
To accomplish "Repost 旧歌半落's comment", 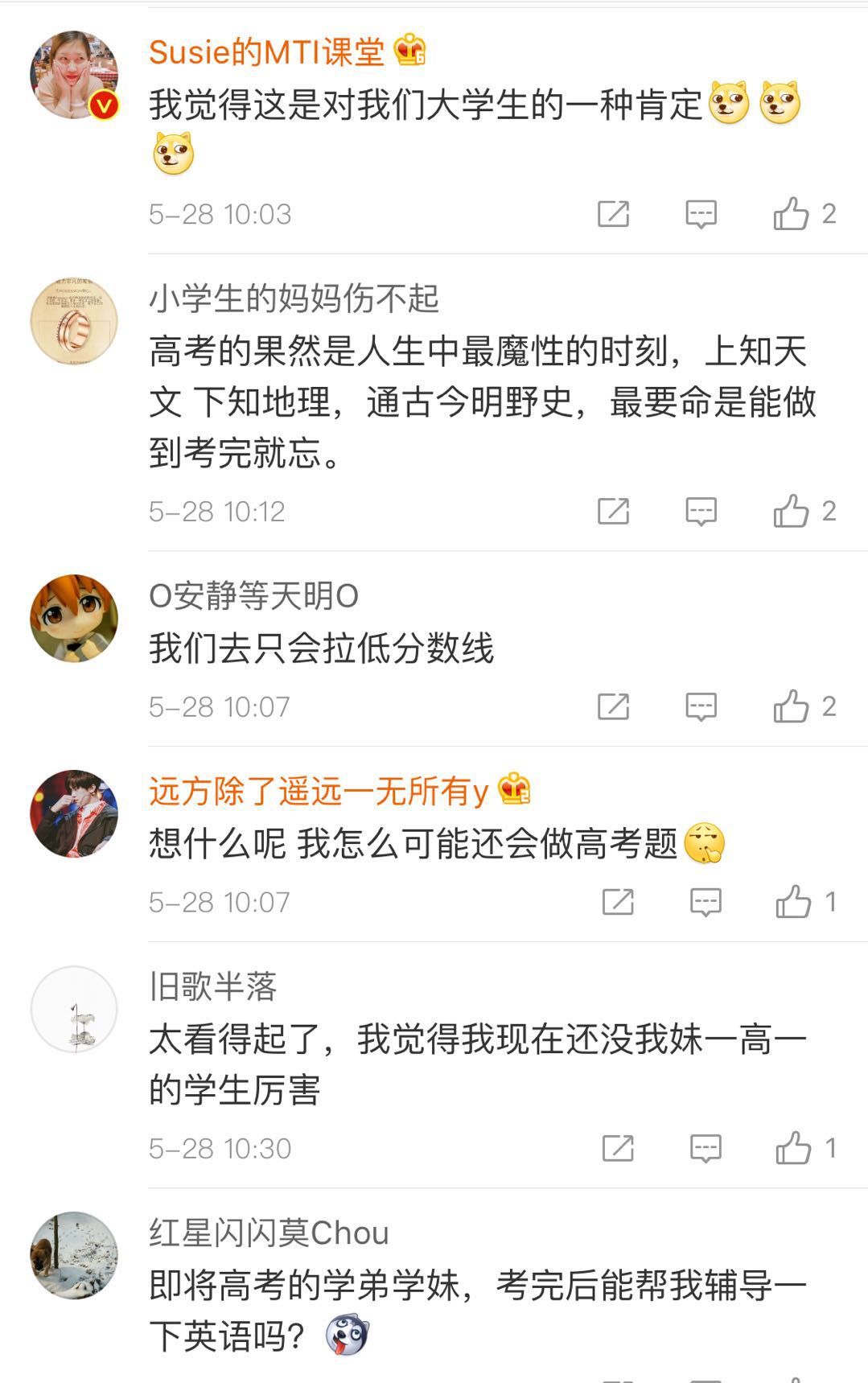I will 618,1148.
